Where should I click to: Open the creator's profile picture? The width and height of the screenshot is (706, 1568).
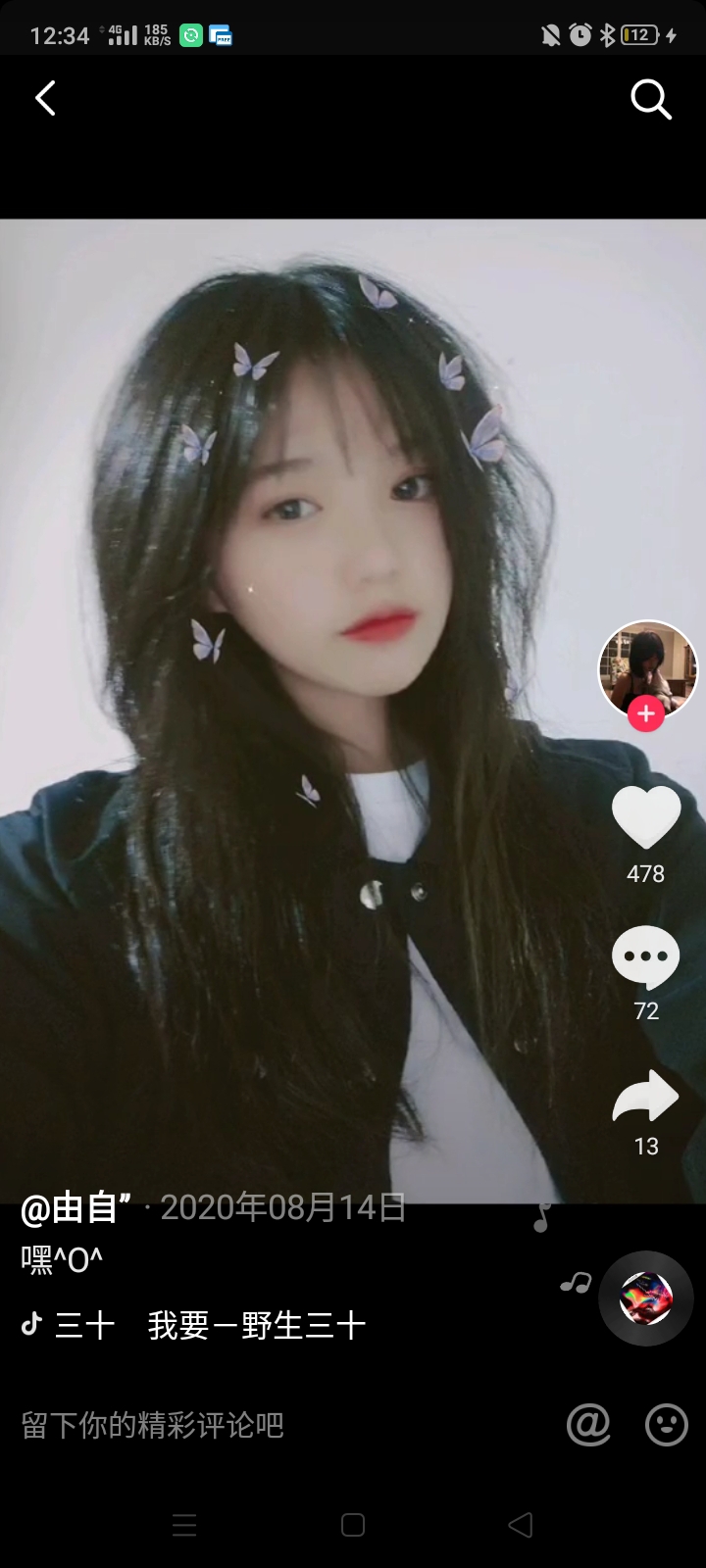647,668
